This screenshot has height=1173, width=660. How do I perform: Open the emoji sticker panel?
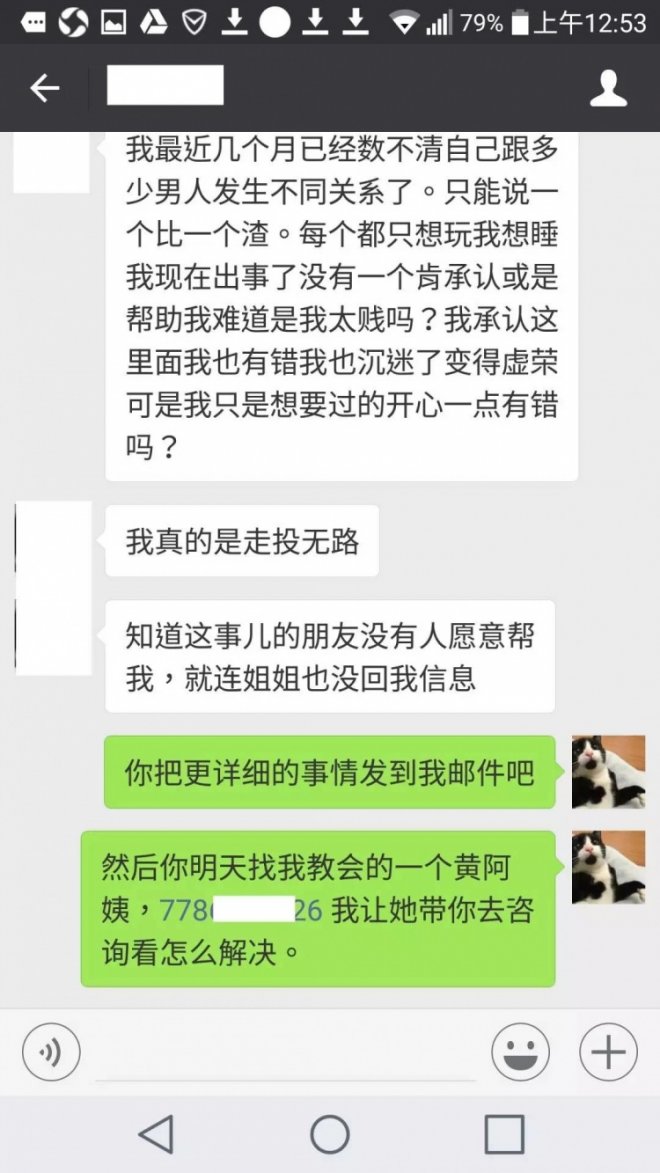520,1052
